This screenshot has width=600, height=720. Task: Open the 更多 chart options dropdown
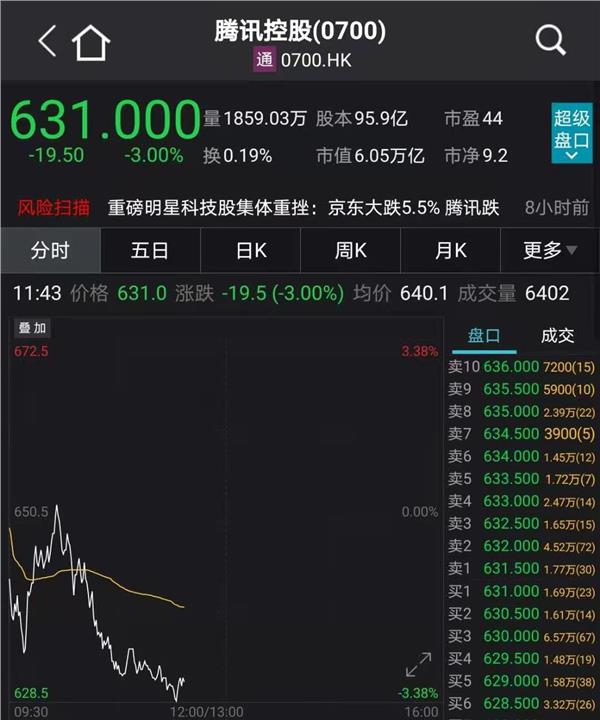550,250
